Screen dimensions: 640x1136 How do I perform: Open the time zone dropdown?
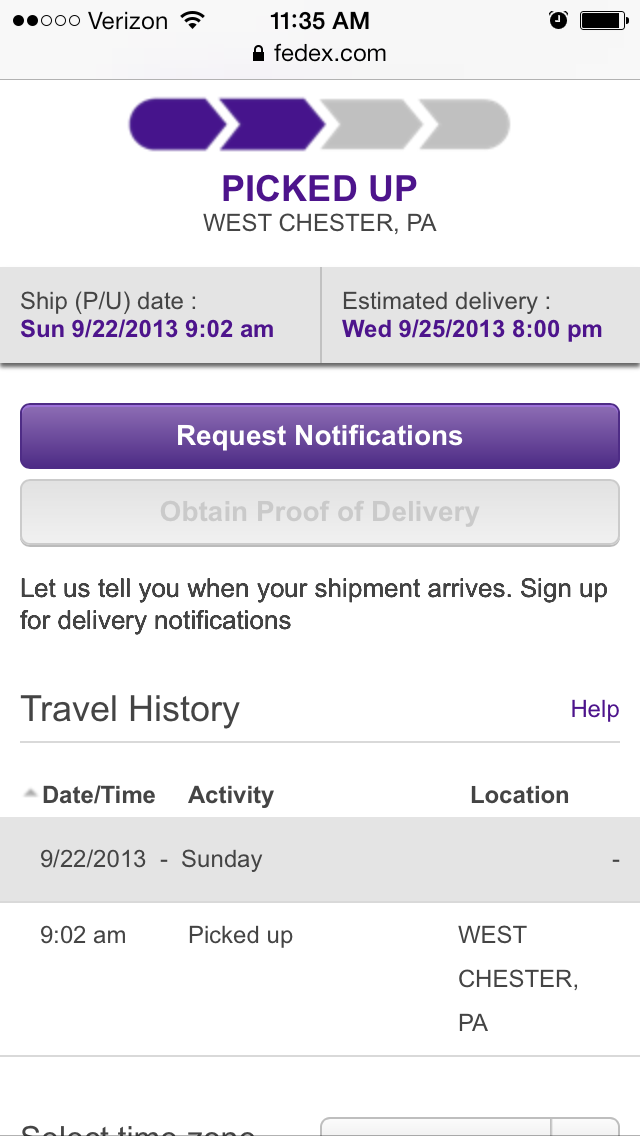click(x=470, y=1126)
